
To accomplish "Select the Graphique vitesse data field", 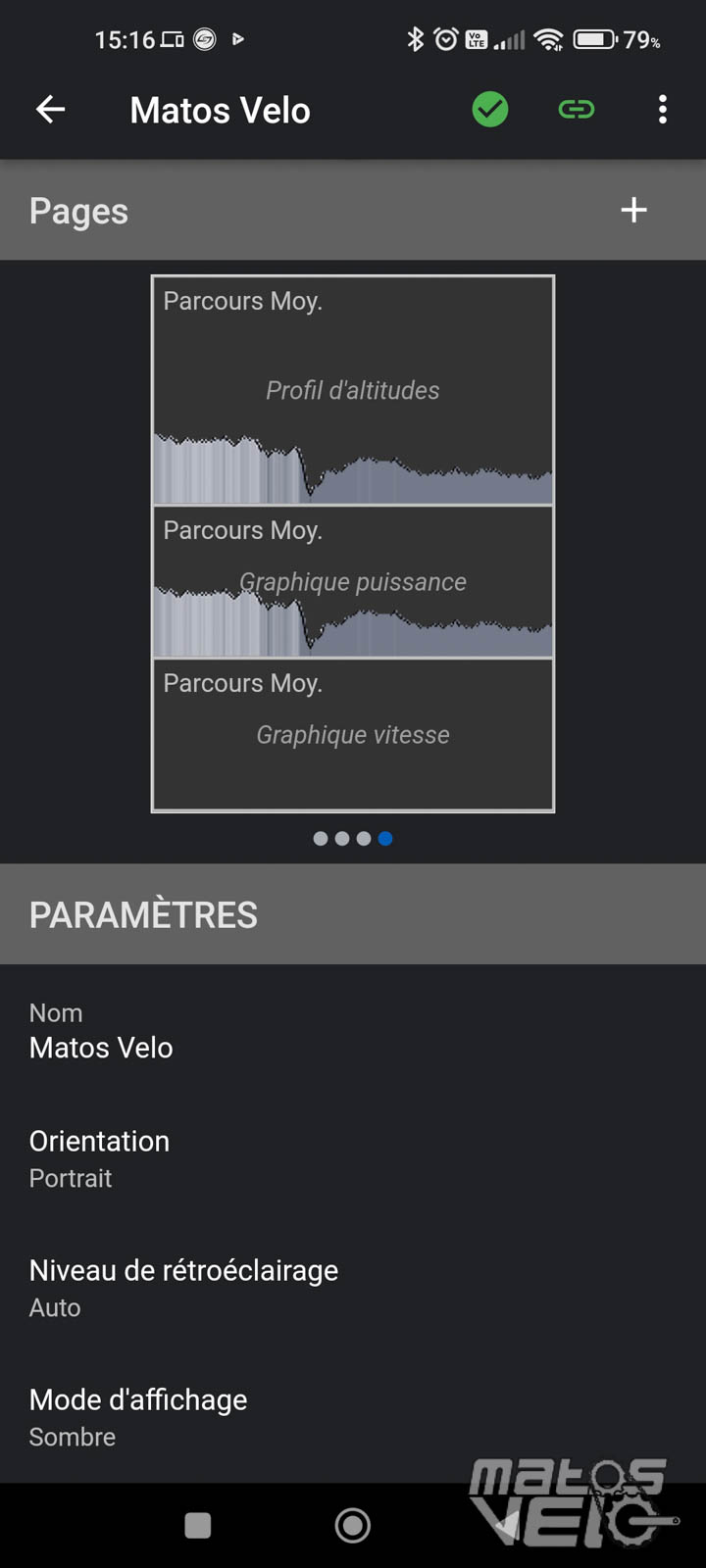I will click(353, 735).
